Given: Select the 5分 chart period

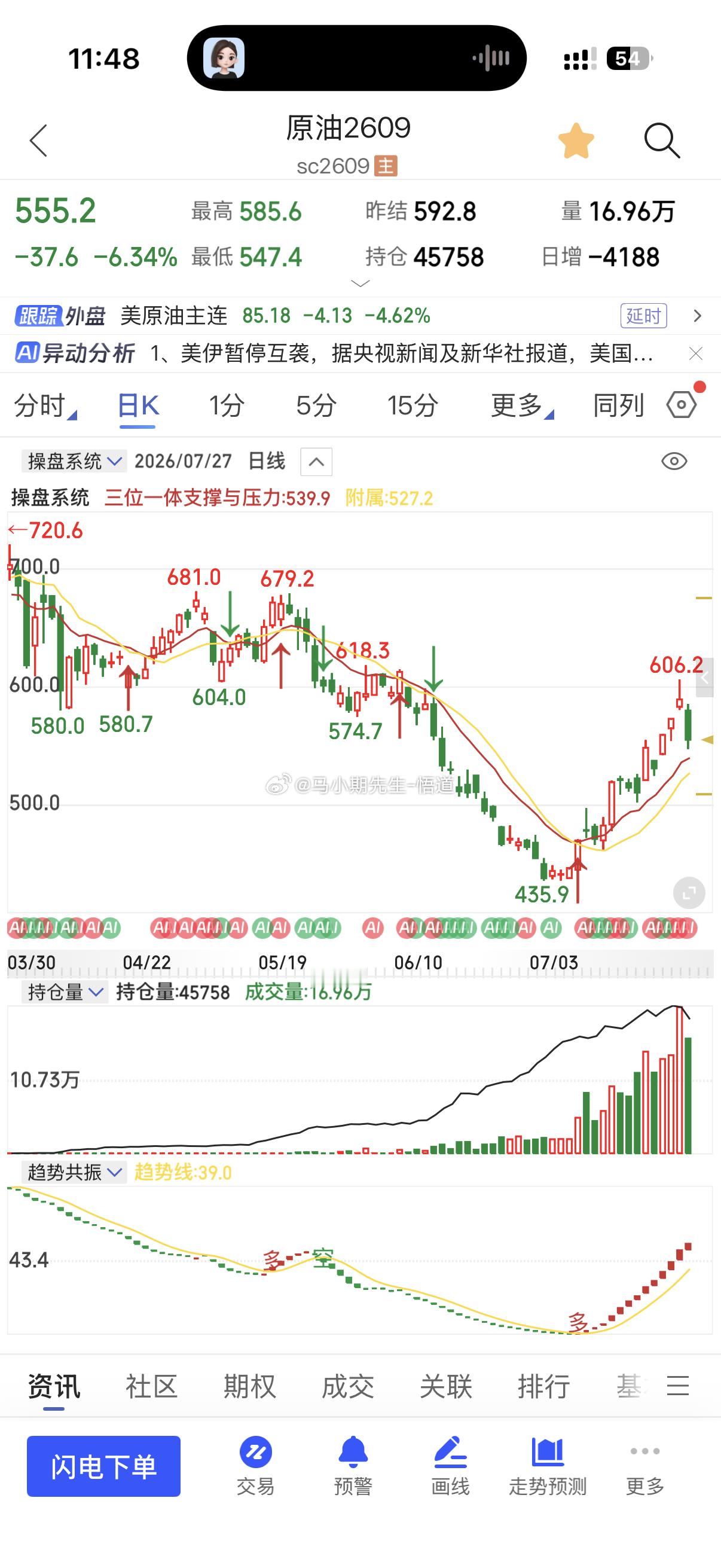Looking at the screenshot, I should (x=316, y=405).
